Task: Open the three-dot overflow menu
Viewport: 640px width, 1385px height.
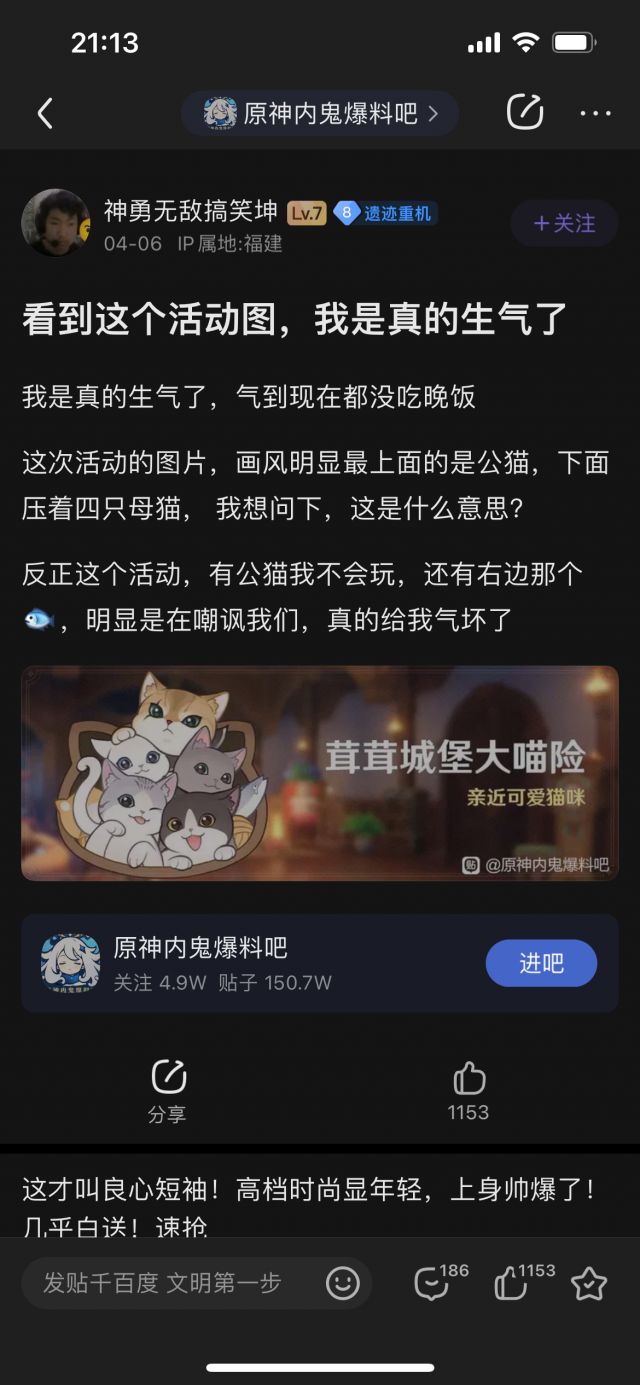Action: [596, 113]
